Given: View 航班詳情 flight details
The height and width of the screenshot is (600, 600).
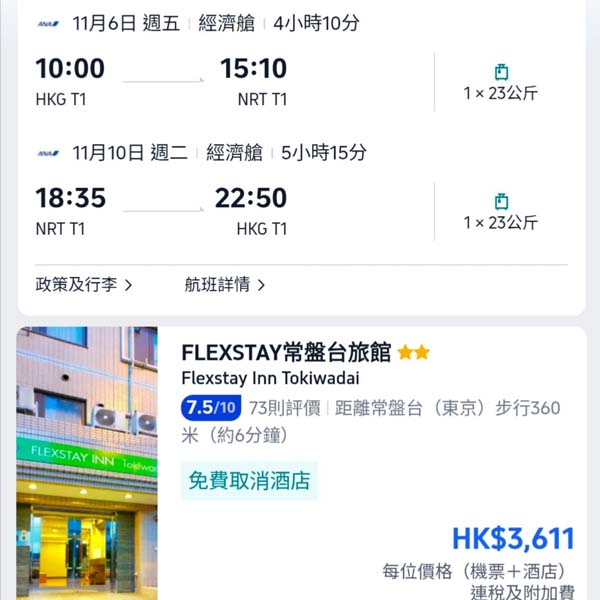Looking at the screenshot, I should click(x=225, y=285).
